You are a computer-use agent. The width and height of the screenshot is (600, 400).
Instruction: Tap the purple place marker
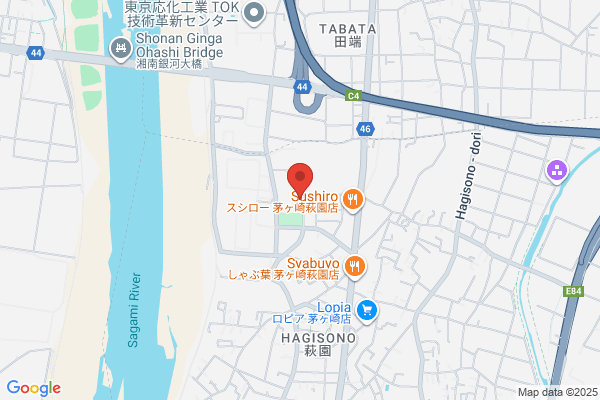point(557,171)
